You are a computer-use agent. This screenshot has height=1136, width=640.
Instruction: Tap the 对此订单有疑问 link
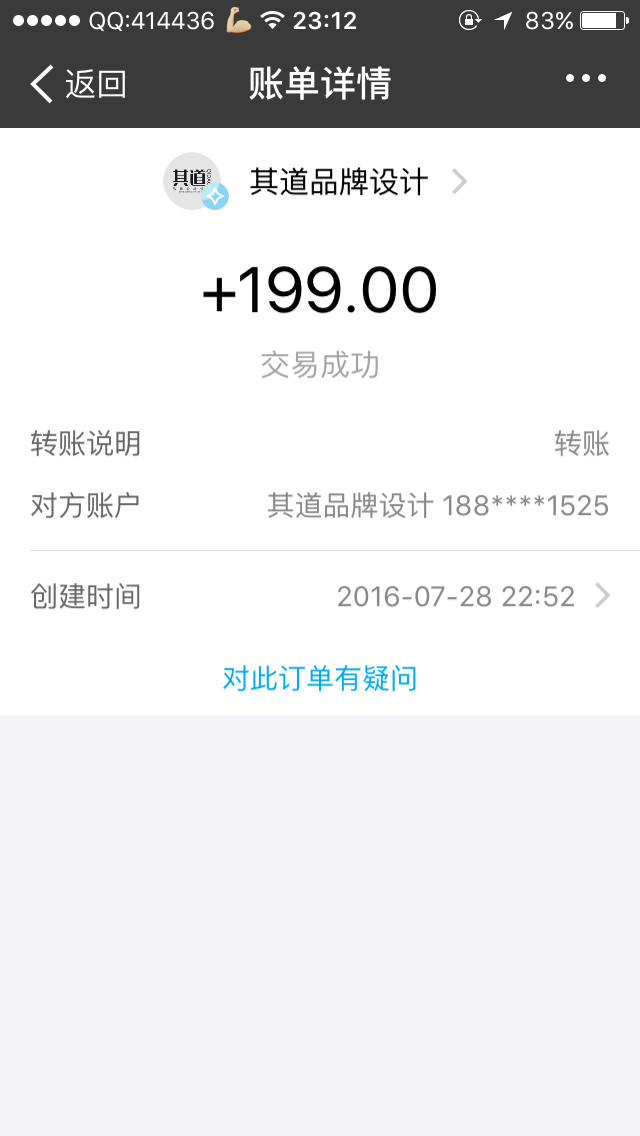pos(319,679)
